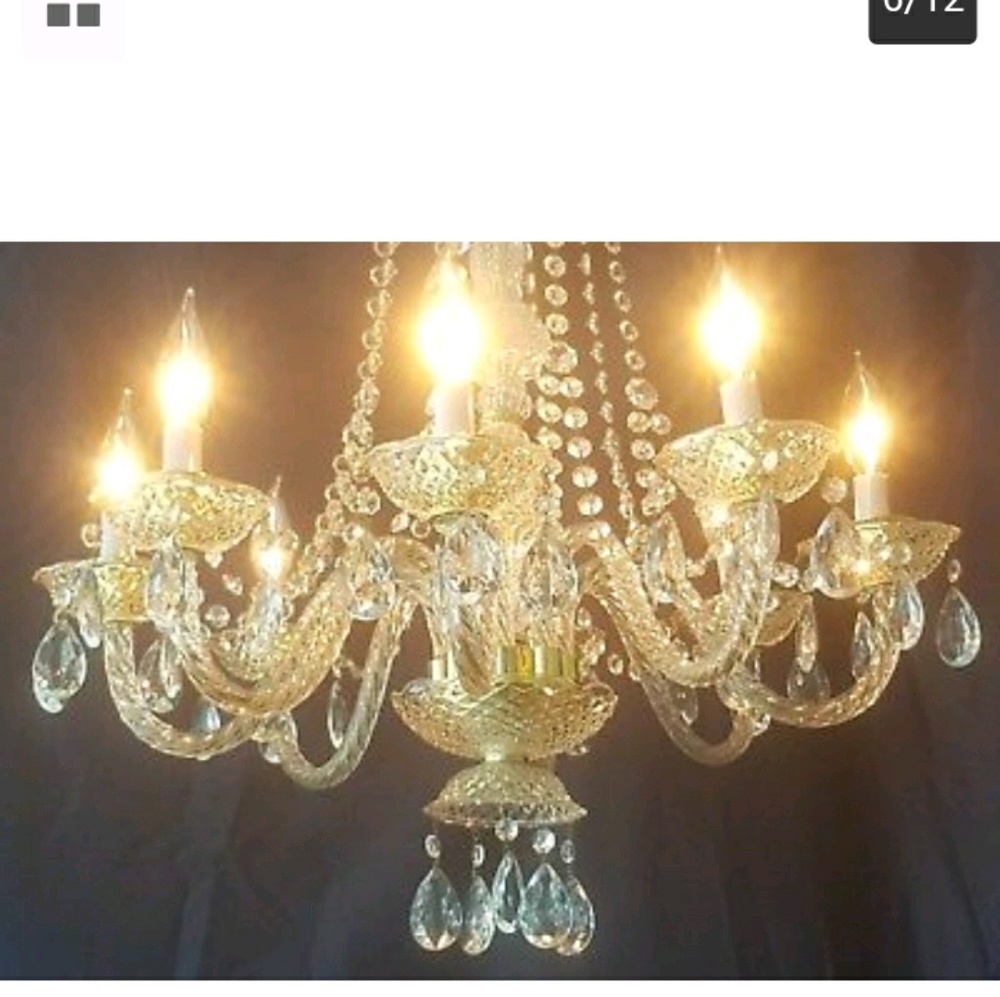Open the image grid view

point(73,17)
